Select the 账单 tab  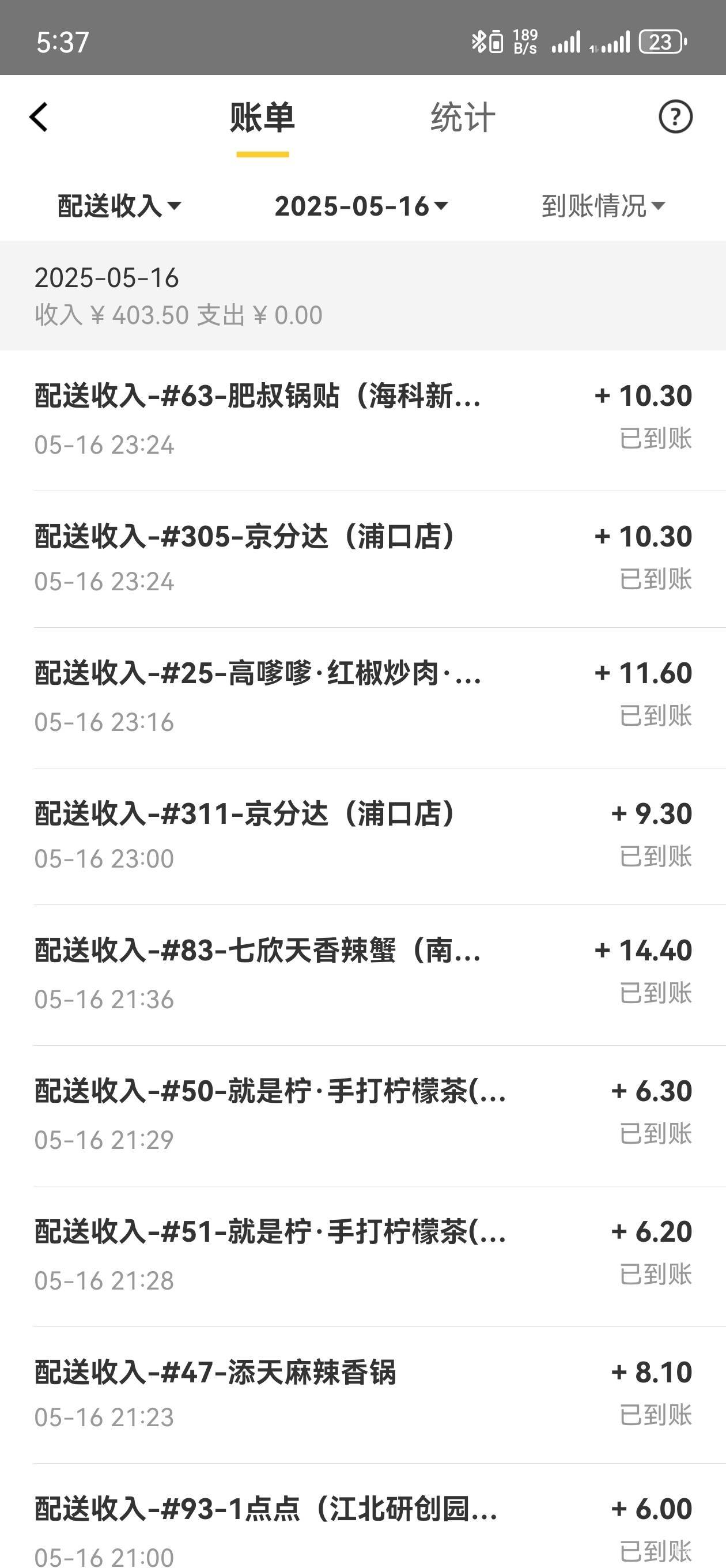262,117
